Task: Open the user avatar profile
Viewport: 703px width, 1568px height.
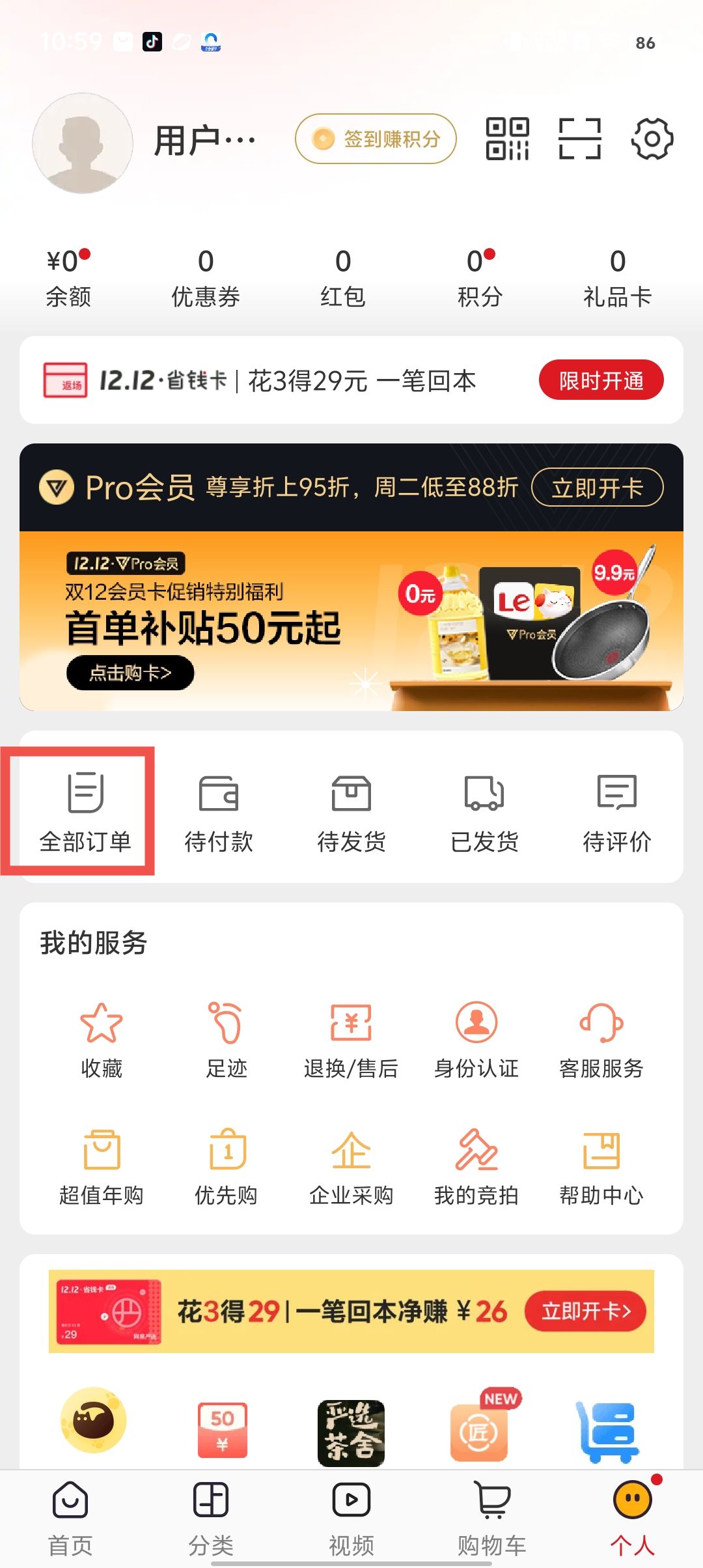Action: coord(83,143)
